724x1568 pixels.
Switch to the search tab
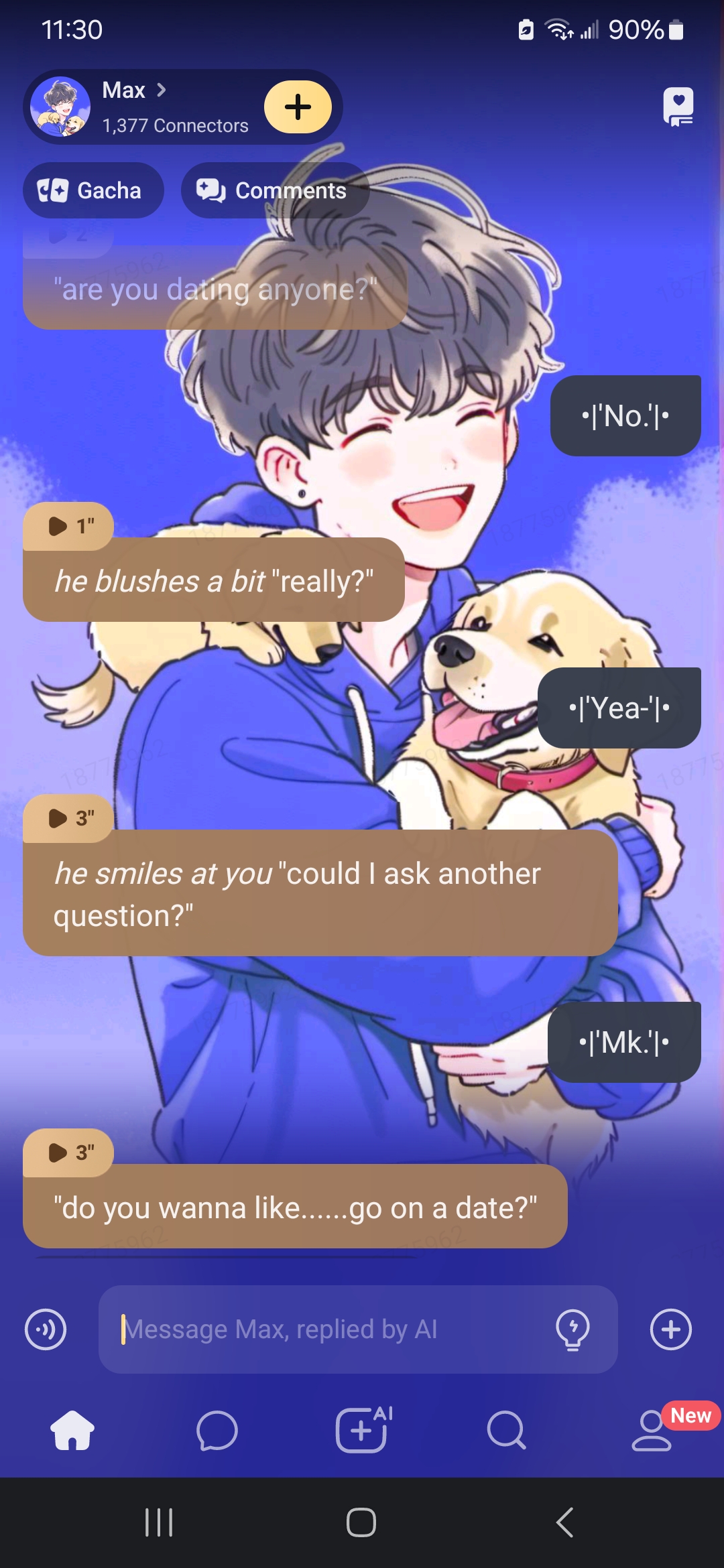506,1431
